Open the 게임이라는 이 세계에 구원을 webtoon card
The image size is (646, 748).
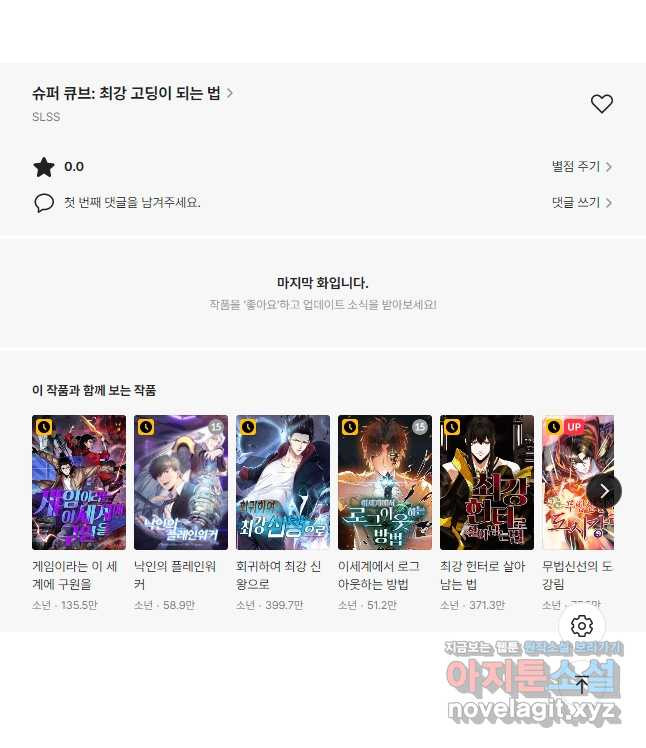click(79, 483)
